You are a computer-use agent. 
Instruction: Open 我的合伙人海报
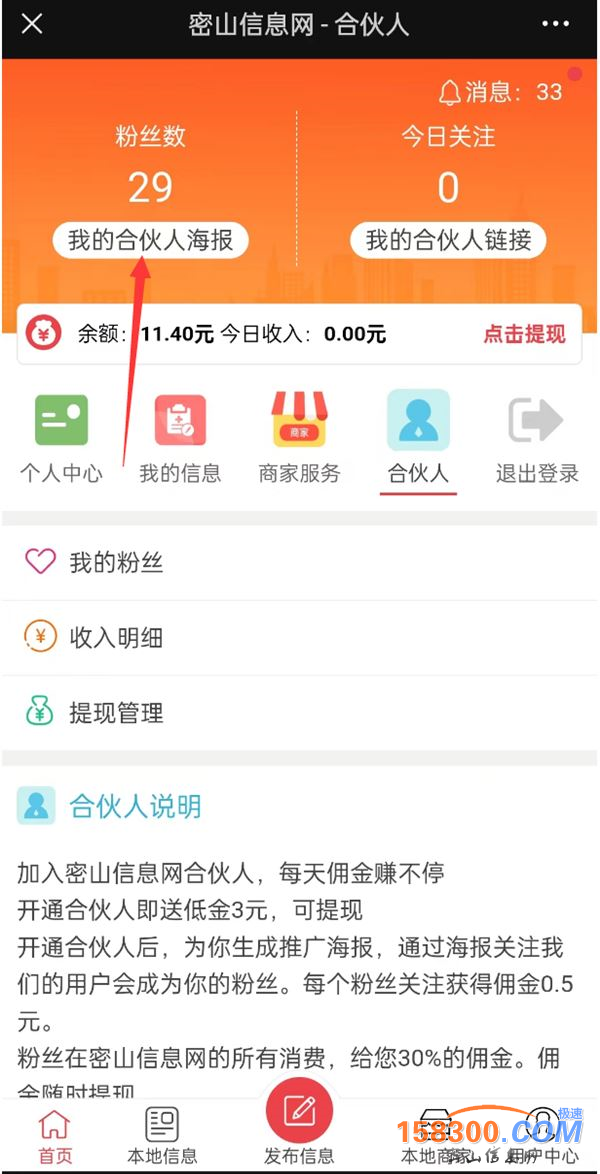tap(150, 241)
